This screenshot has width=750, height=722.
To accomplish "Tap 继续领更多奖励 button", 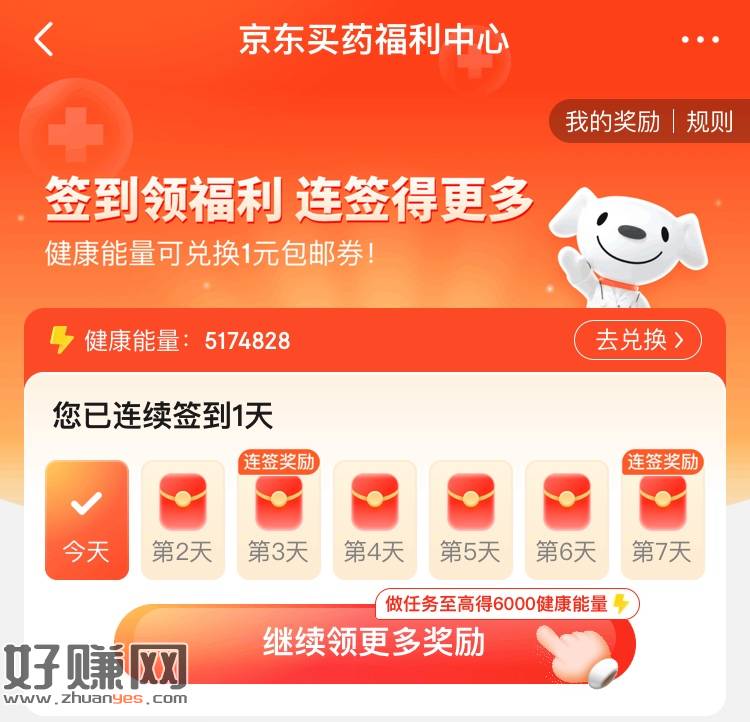I will coord(374,642).
